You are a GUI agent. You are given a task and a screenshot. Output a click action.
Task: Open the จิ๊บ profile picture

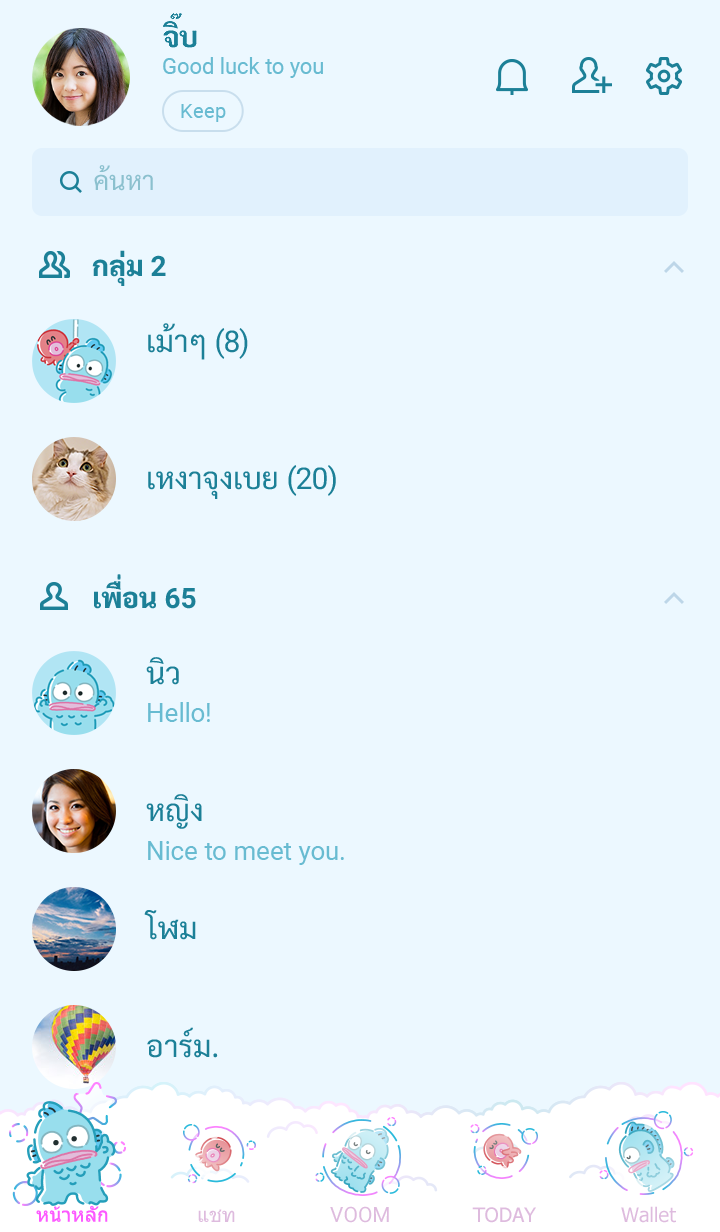click(81, 77)
